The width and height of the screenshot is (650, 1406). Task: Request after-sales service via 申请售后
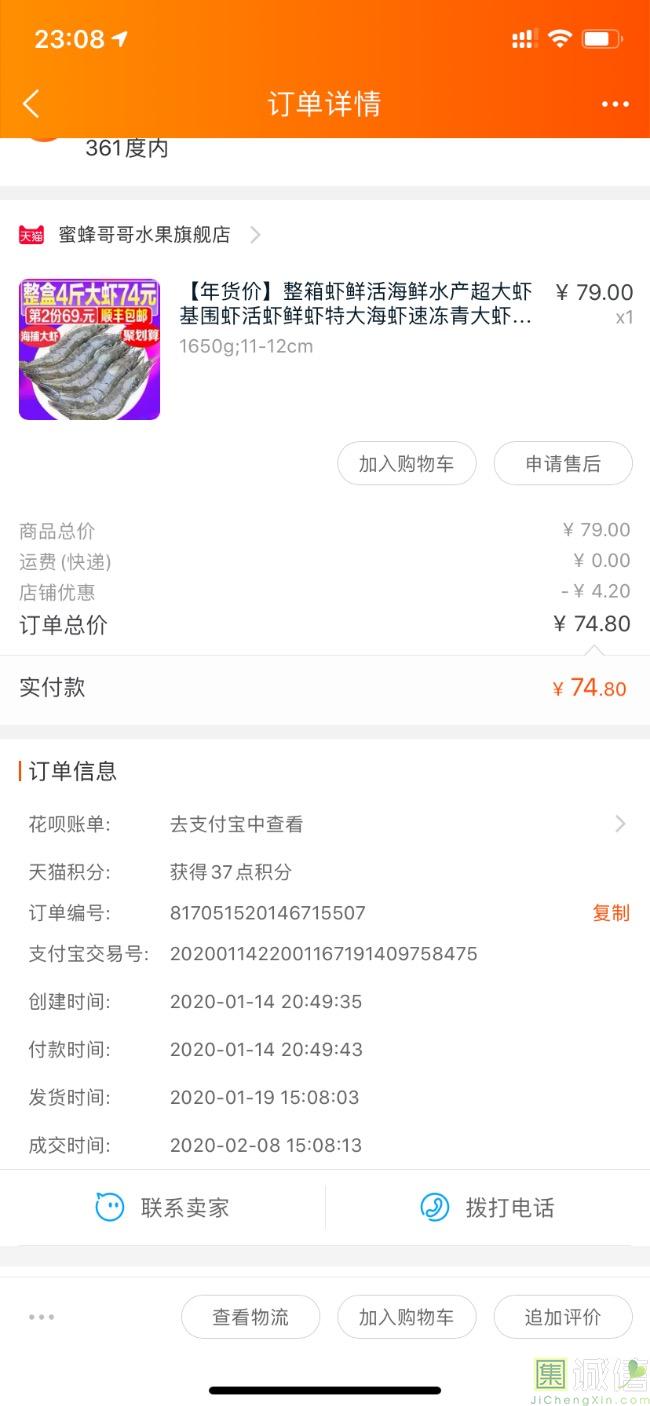(563, 464)
